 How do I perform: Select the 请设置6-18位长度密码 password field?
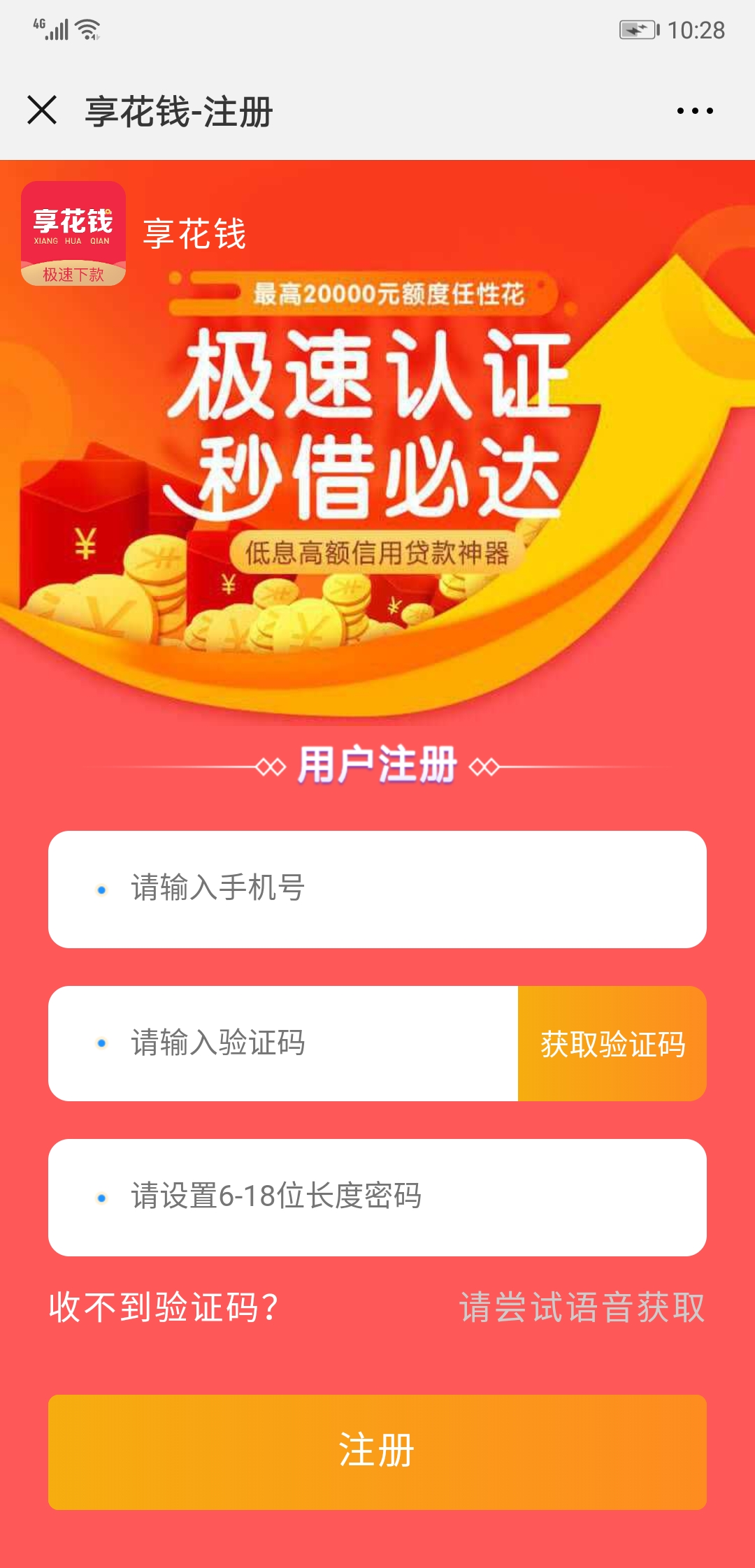(377, 1197)
